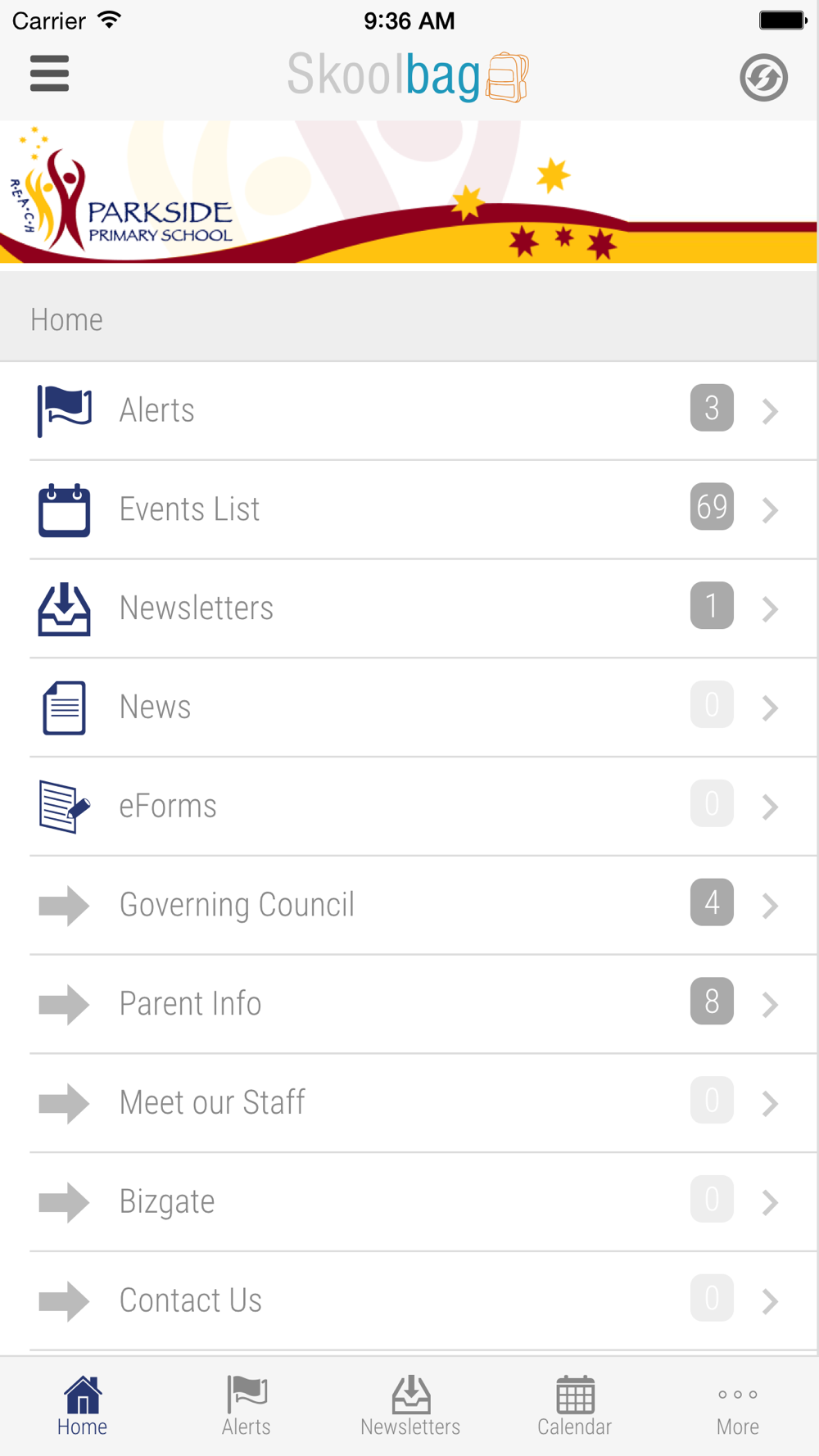819x1456 pixels.
Task: Select Bizgate
Action: point(409,1202)
